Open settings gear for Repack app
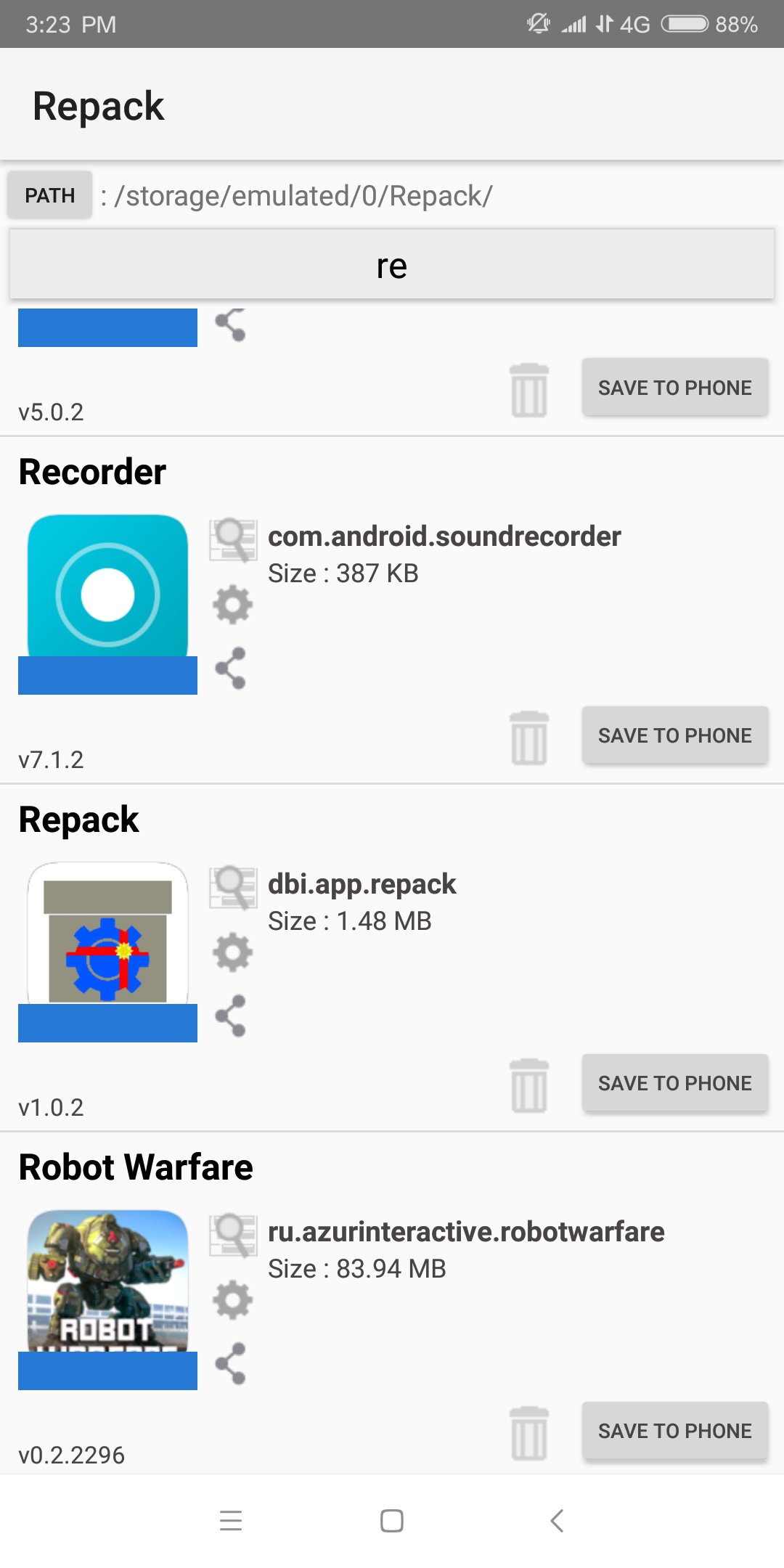This screenshot has height=1568, width=784. 232,952
